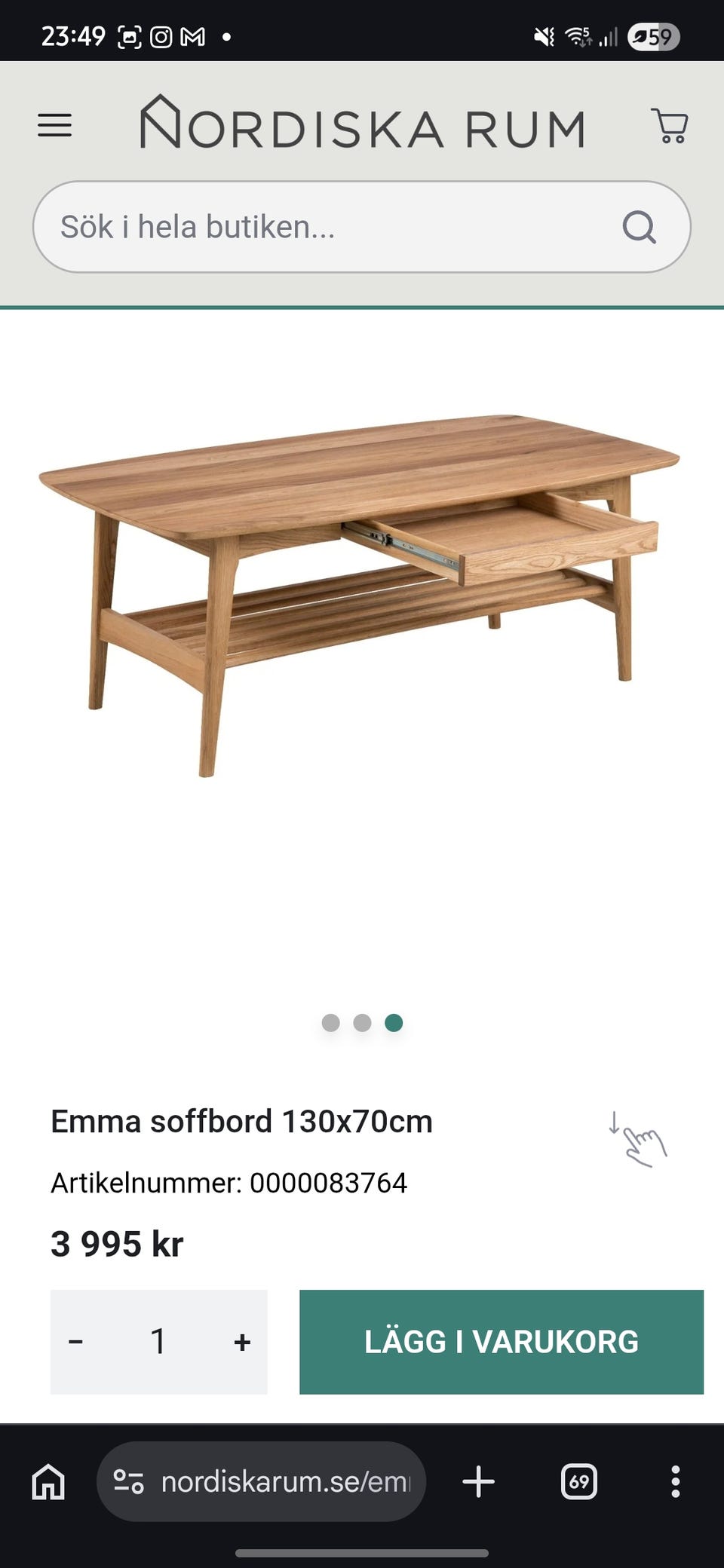The image size is (724, 1568).
Task: Select the second image dot
Action: [x=362, y=1022]
